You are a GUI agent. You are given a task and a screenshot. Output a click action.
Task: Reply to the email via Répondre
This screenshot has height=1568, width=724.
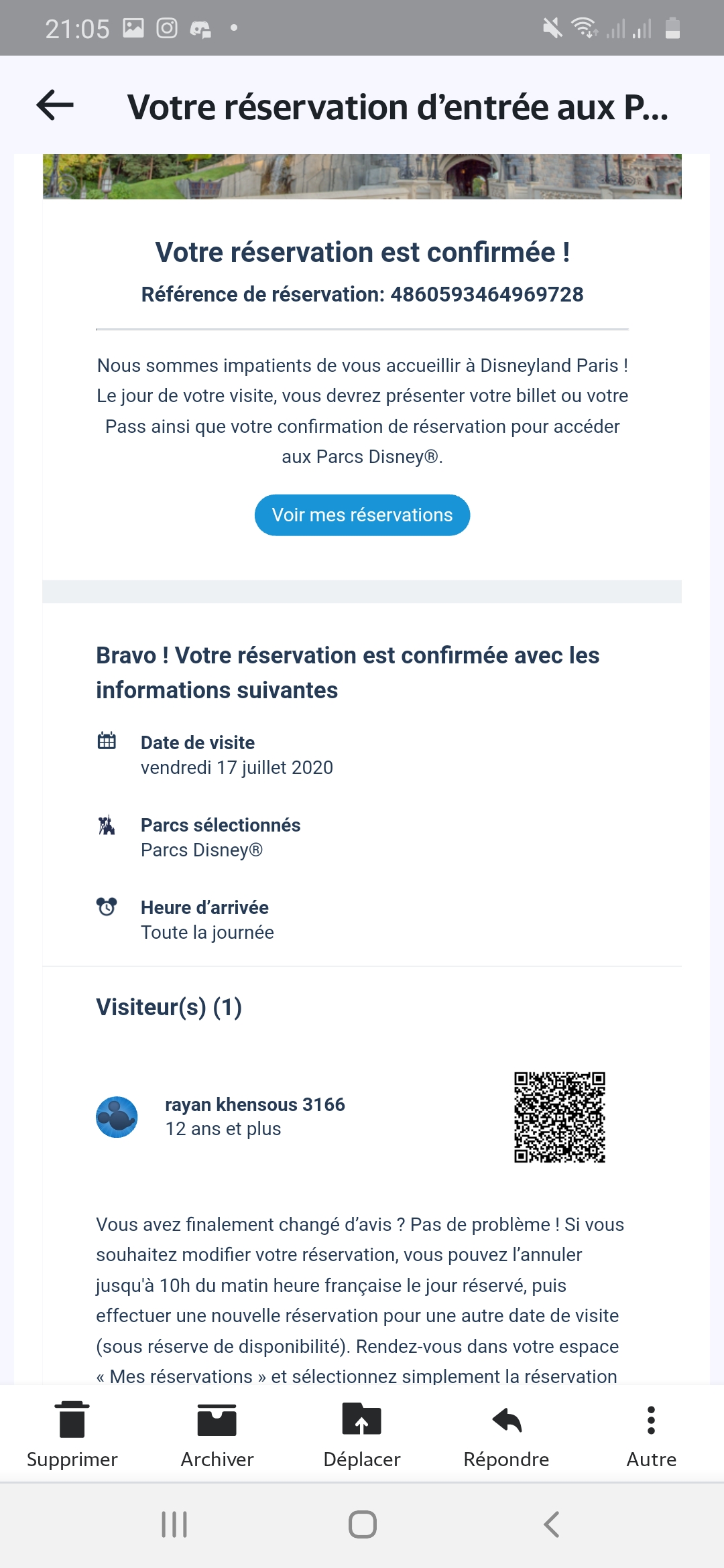click(507, 1435)
